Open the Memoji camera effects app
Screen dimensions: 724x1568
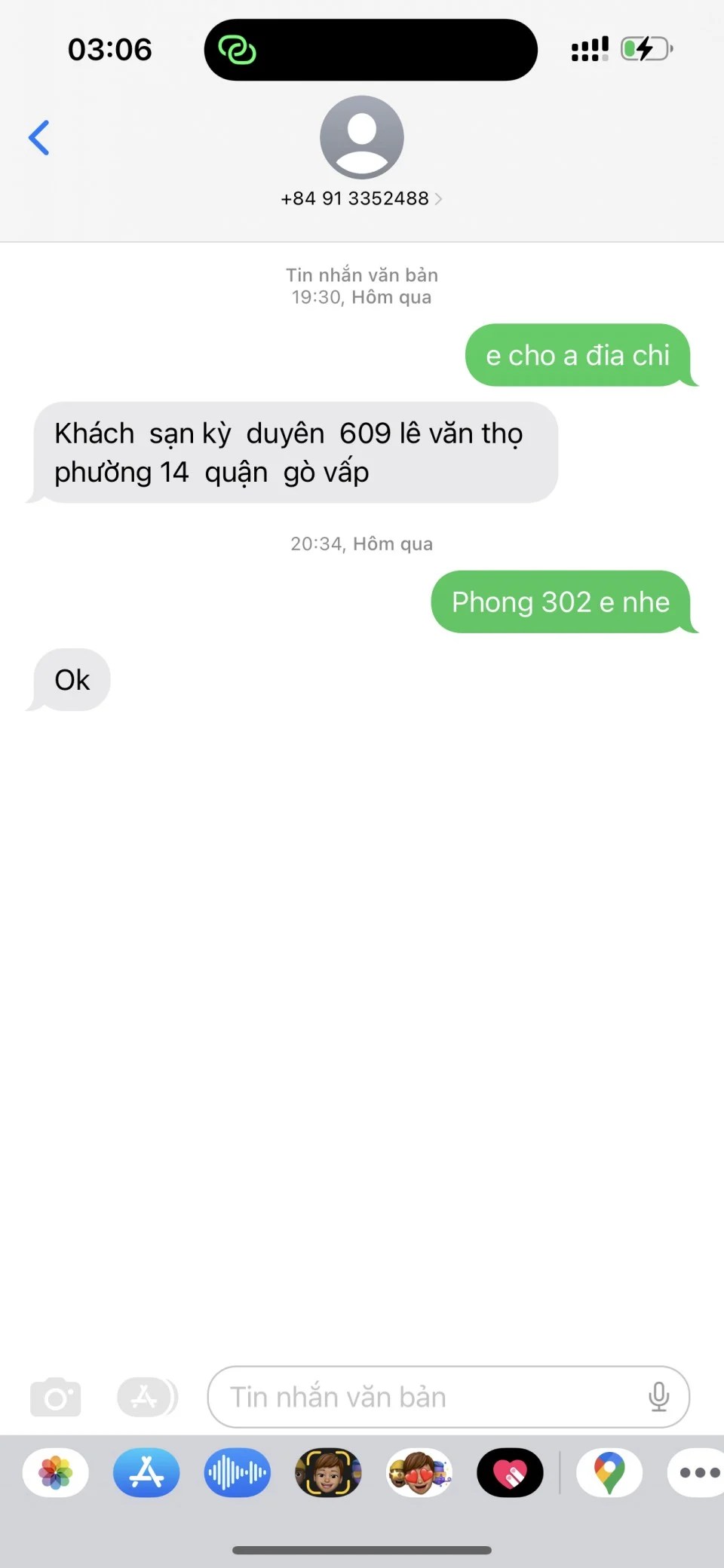(x=328, y=1472)
